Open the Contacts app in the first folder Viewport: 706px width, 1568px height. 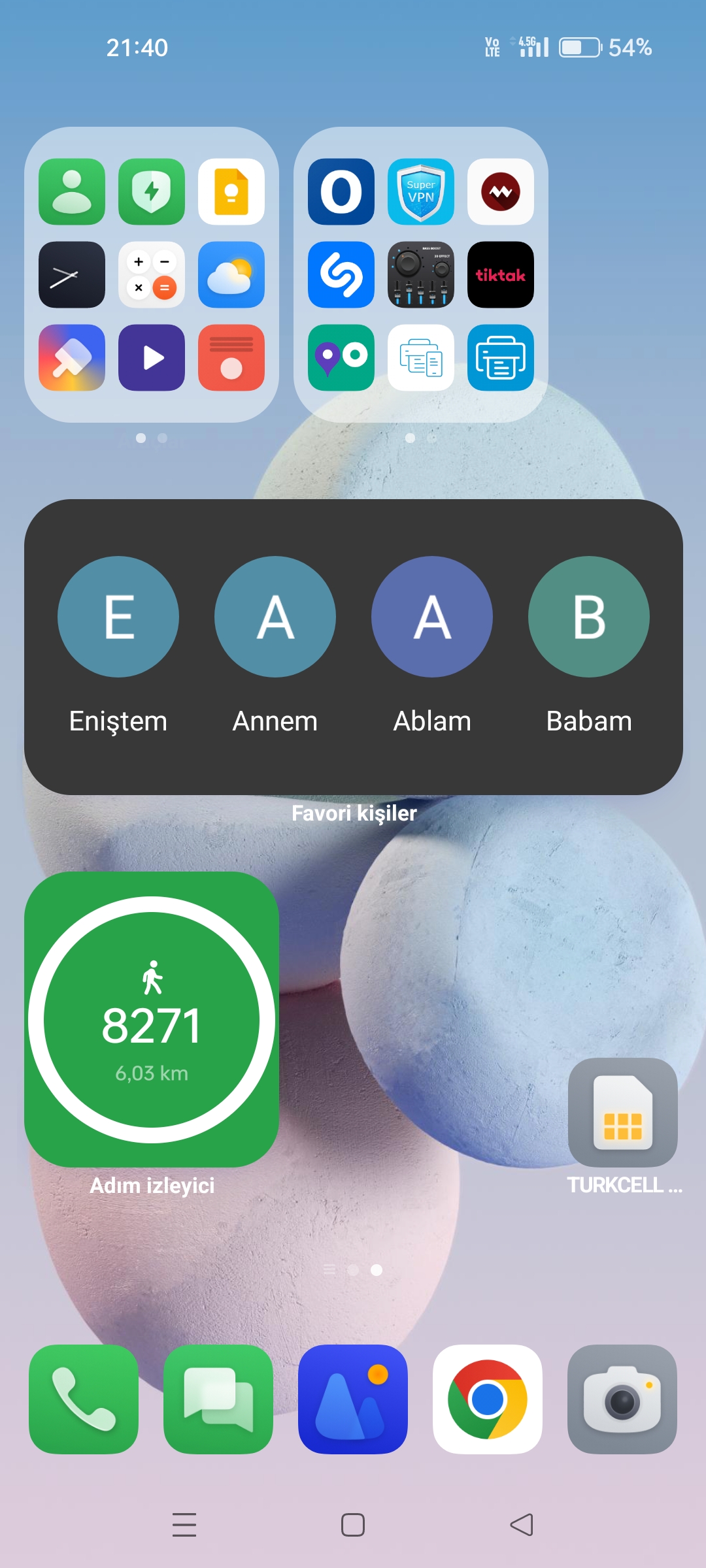click(72, 191)
